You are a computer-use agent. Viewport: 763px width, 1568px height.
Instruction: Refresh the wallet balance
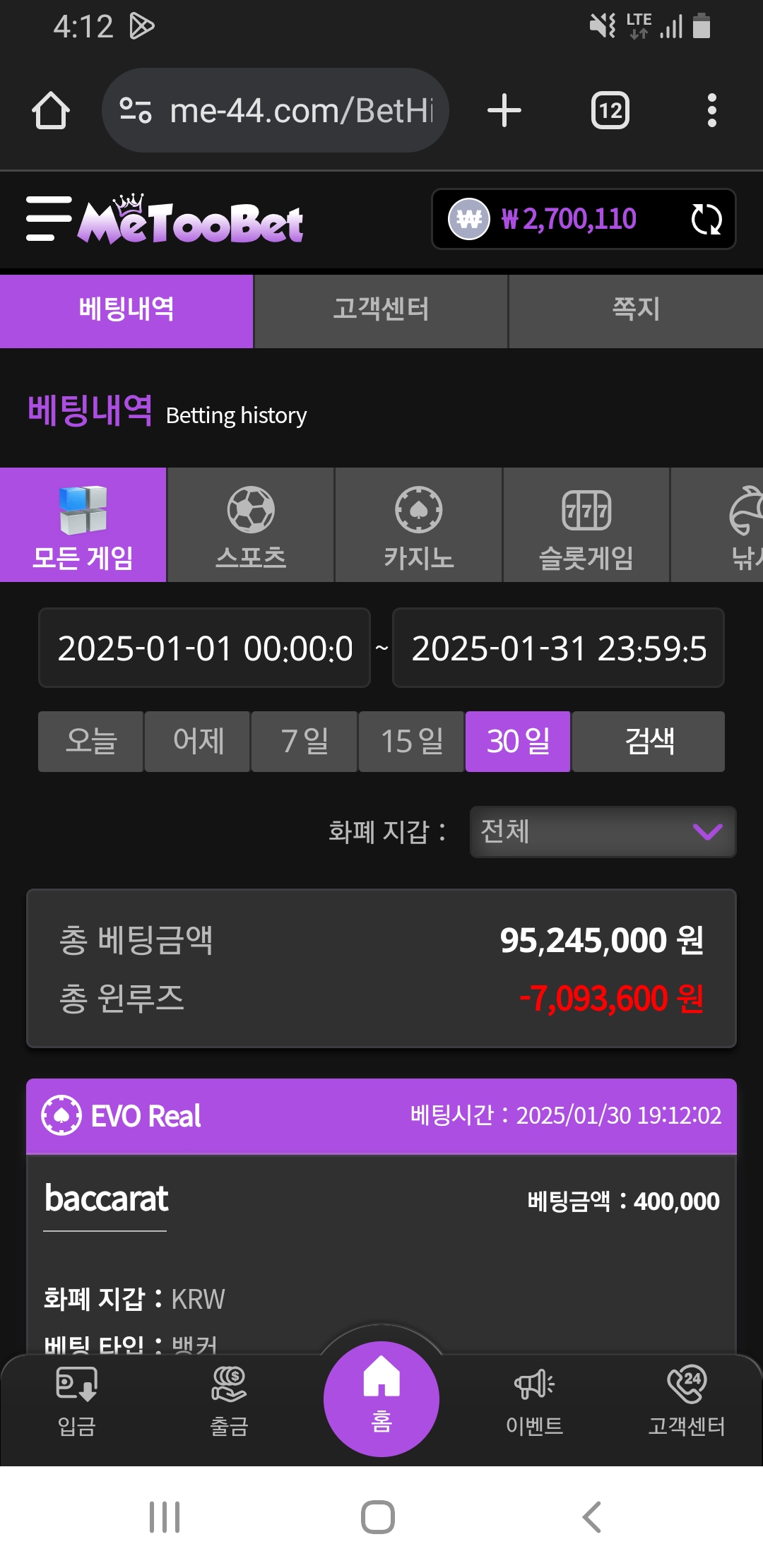(706, 219)
